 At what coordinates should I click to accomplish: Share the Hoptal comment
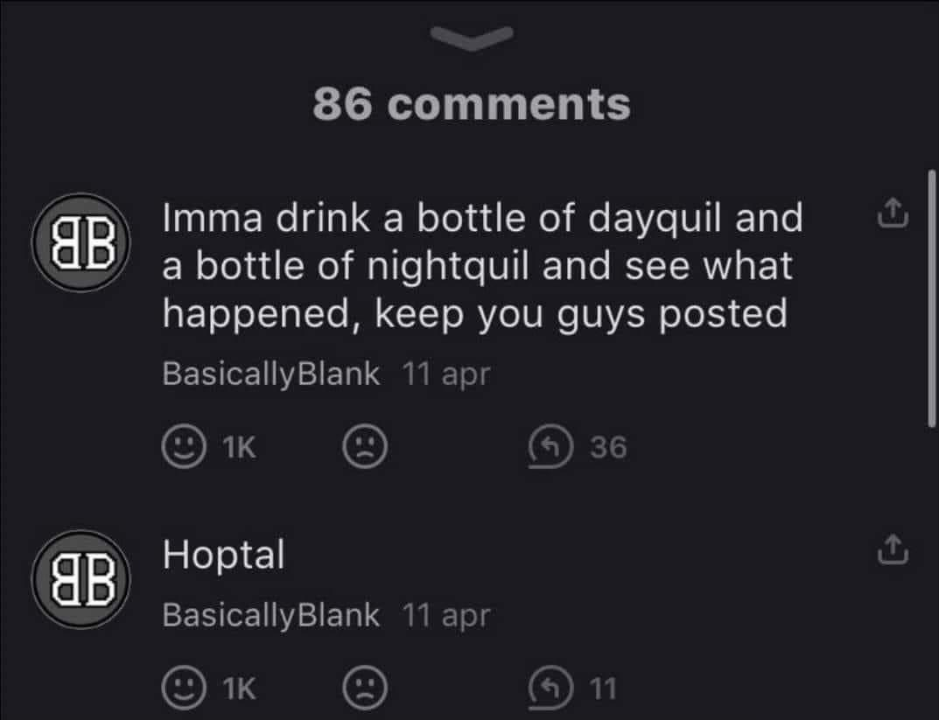pos(892,547)
